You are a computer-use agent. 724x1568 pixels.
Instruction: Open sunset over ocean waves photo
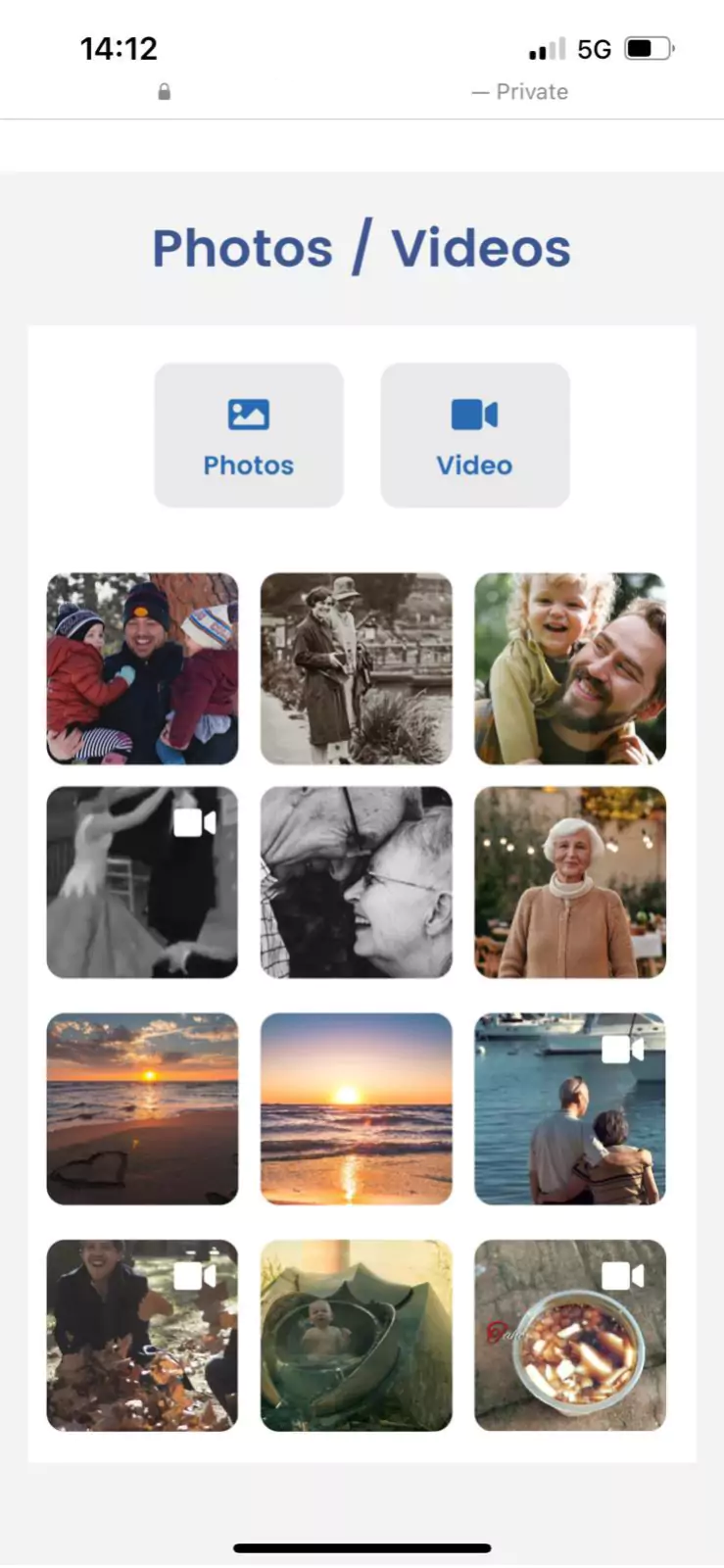pyautogui.click(x=357, y=1108)
